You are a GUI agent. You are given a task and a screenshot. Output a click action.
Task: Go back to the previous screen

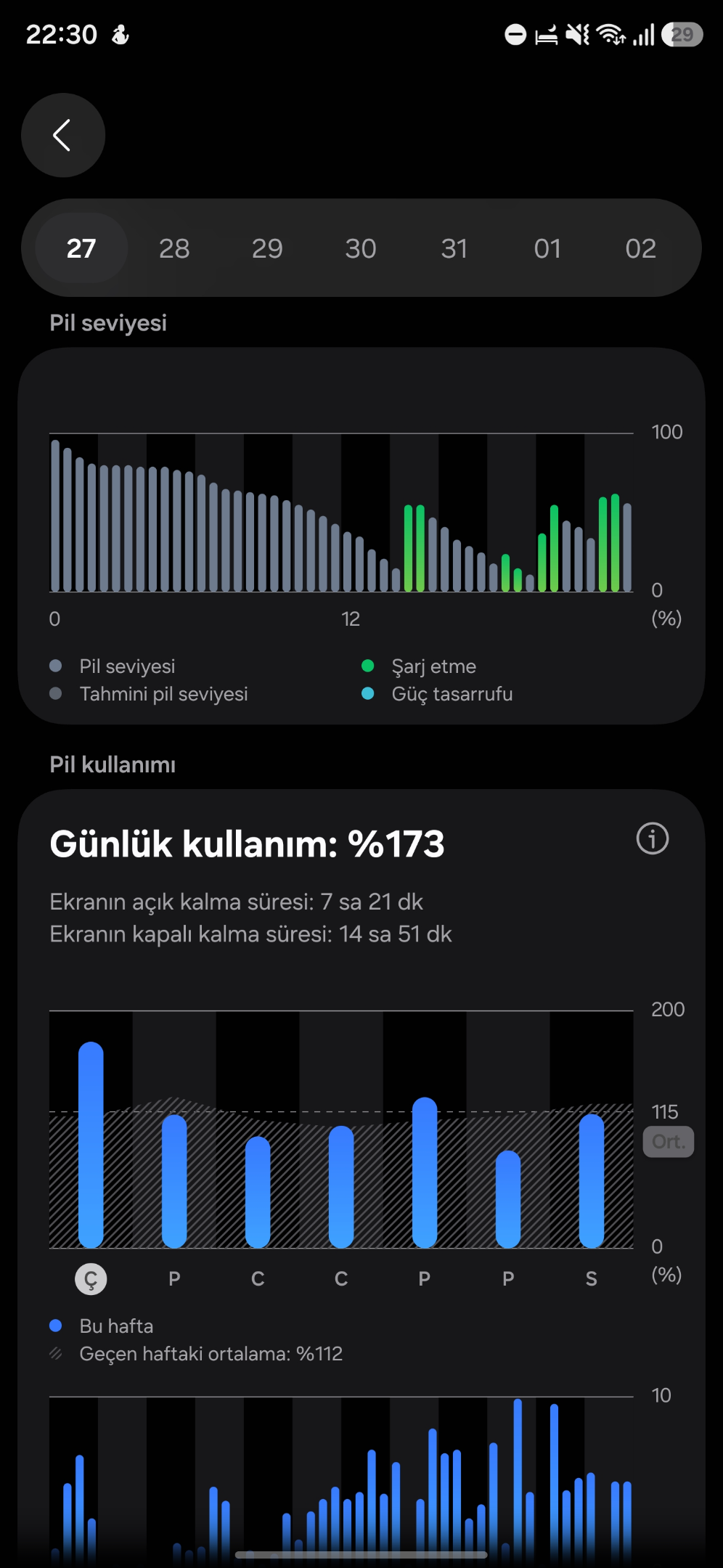point(63,135)
